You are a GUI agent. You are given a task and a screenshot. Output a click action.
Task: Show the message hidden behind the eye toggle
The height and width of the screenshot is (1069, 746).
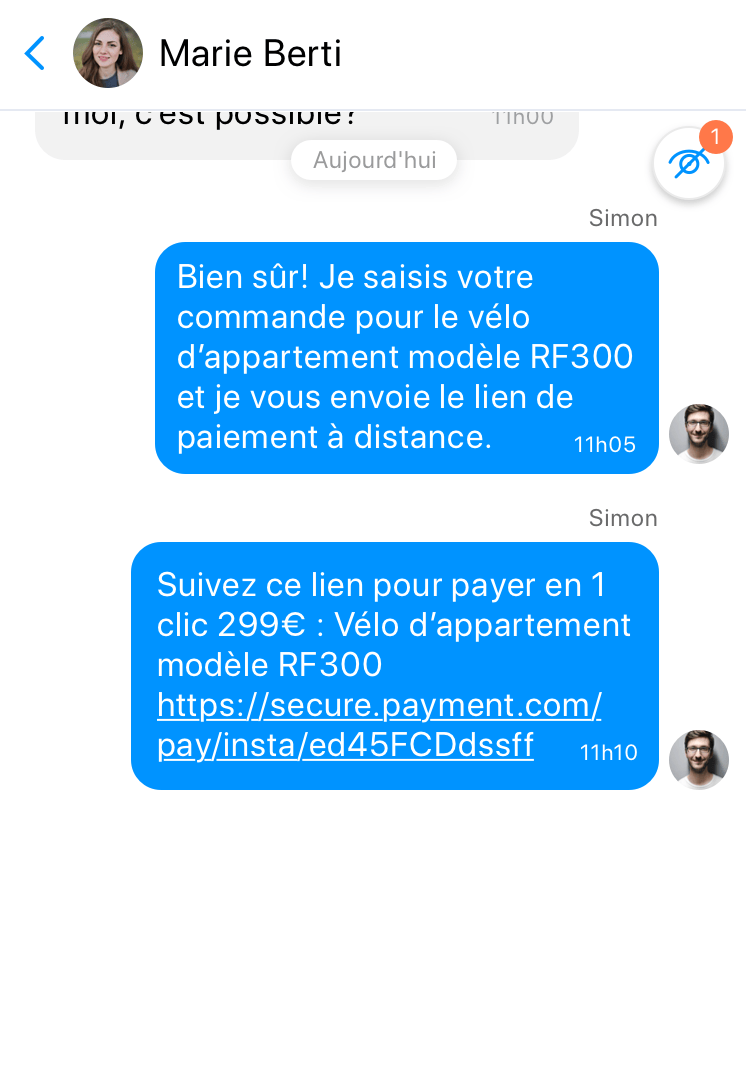(688, 163)
